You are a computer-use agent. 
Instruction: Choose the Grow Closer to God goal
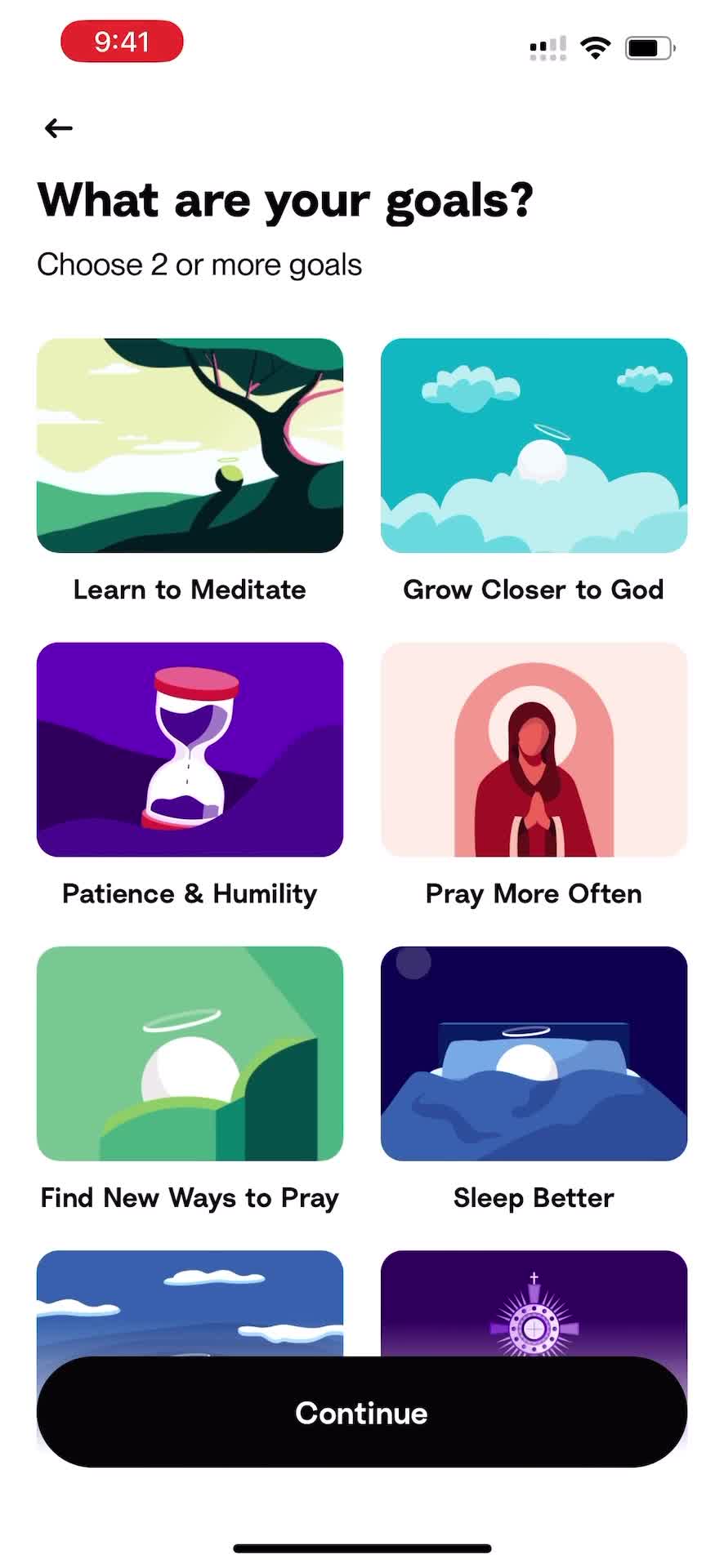click(534, 446)
